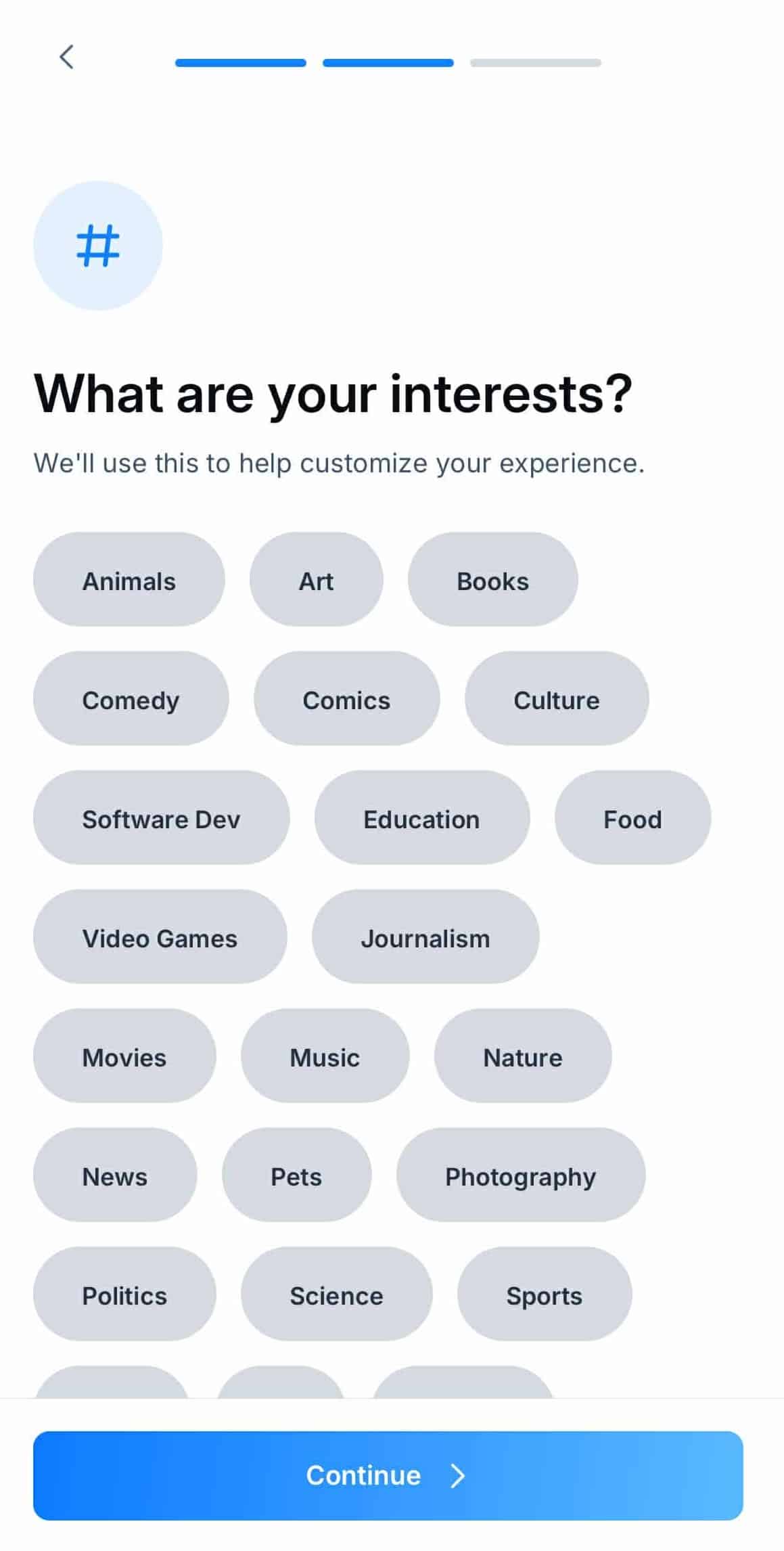This screenshot has height=1551, width=784.
Task: Toggle the Animals interest pill
Action: click(x=129, y=580)
